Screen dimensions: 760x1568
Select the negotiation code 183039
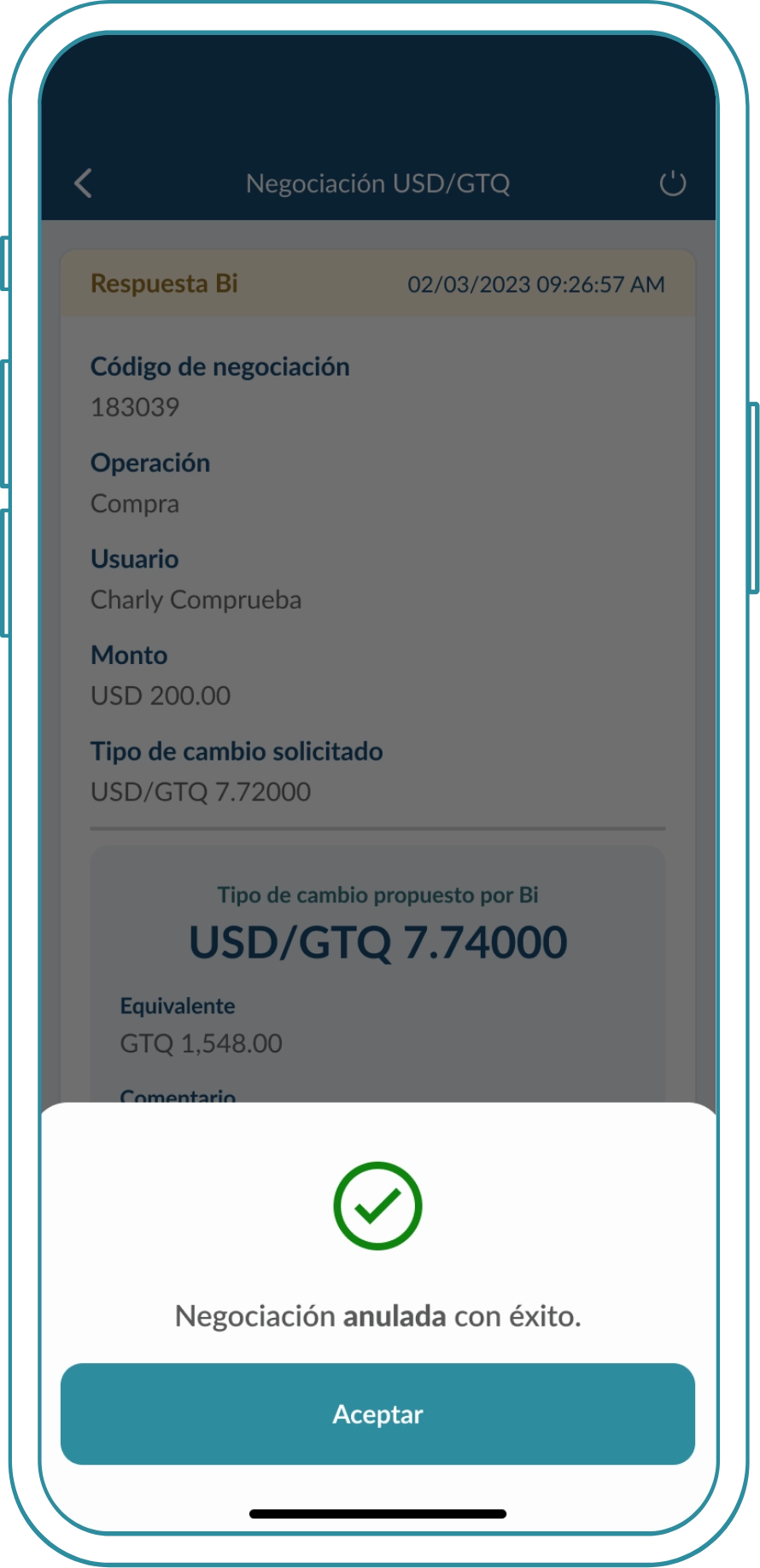pyautogui.click(x=135, y=407)
